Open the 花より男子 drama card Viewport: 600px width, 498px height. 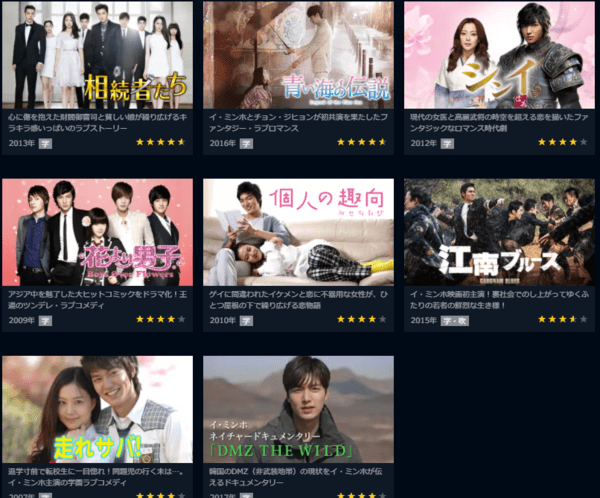97,232
